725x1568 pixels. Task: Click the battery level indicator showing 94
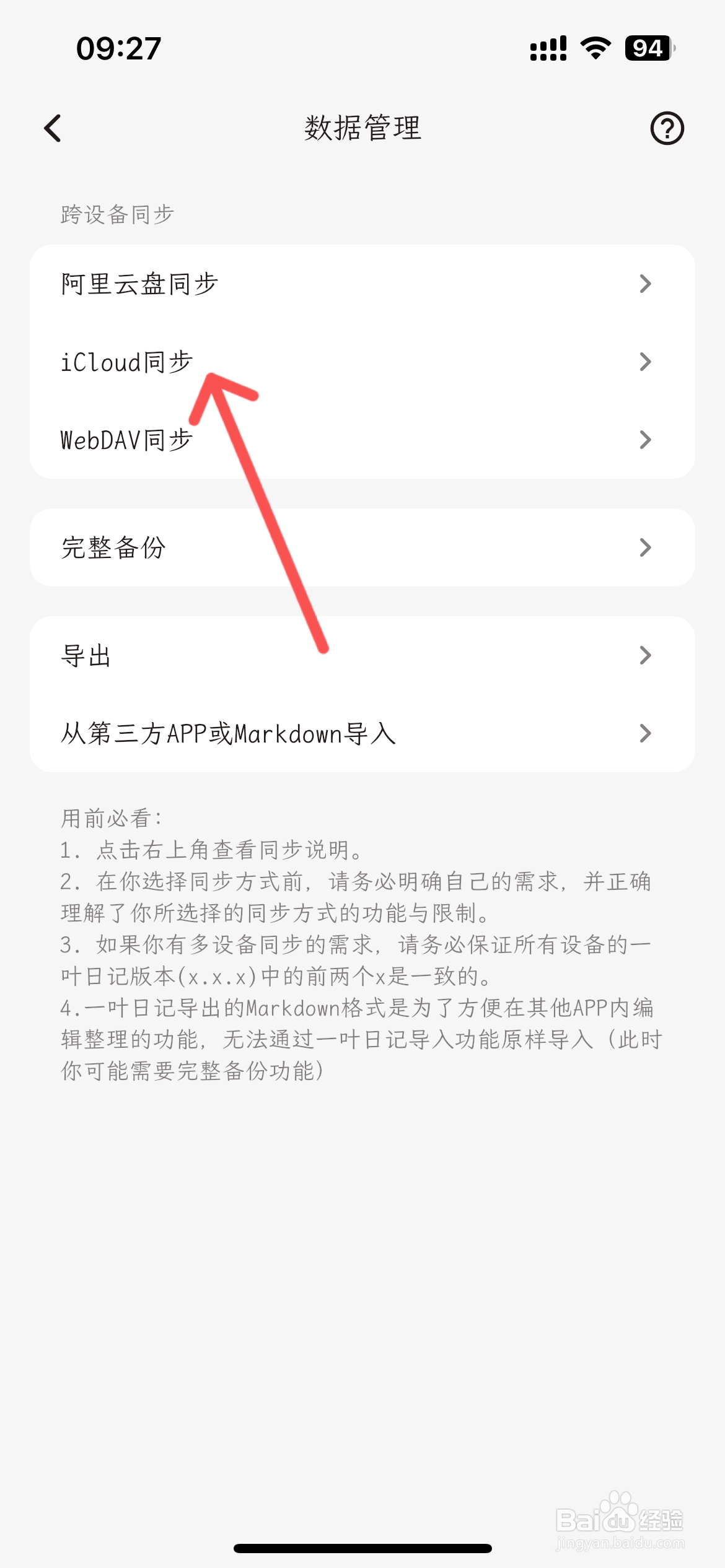[646, 49]
